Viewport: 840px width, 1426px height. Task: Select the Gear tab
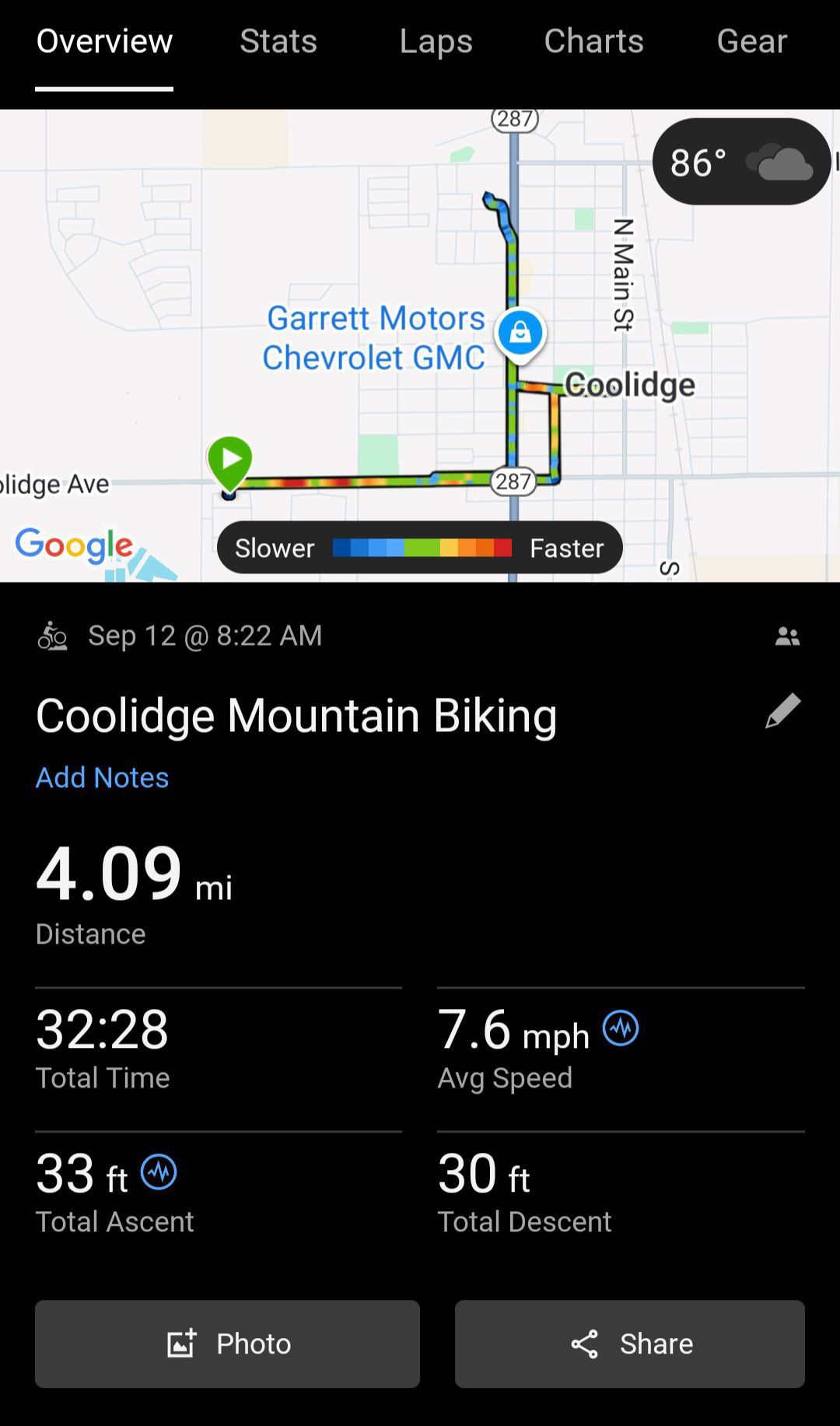pyautogui.click(x=751, y=41)
